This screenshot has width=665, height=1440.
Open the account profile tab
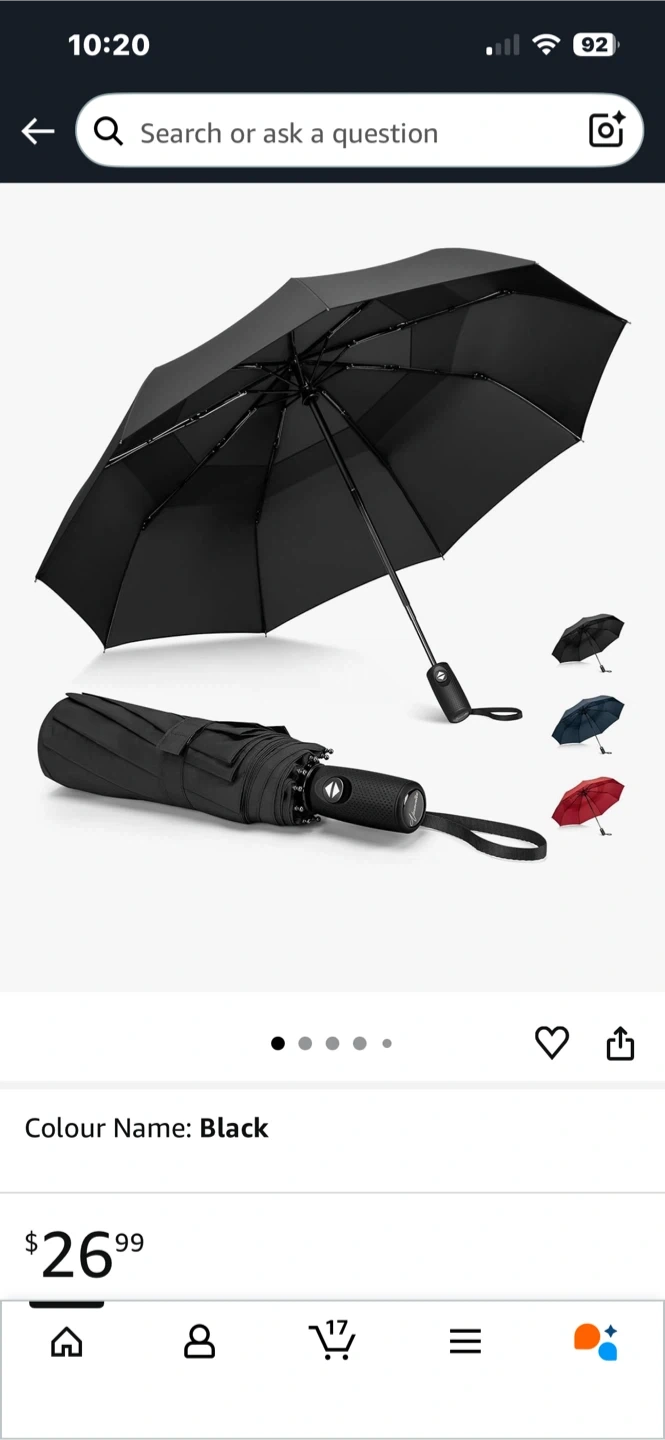[200, 1342]
